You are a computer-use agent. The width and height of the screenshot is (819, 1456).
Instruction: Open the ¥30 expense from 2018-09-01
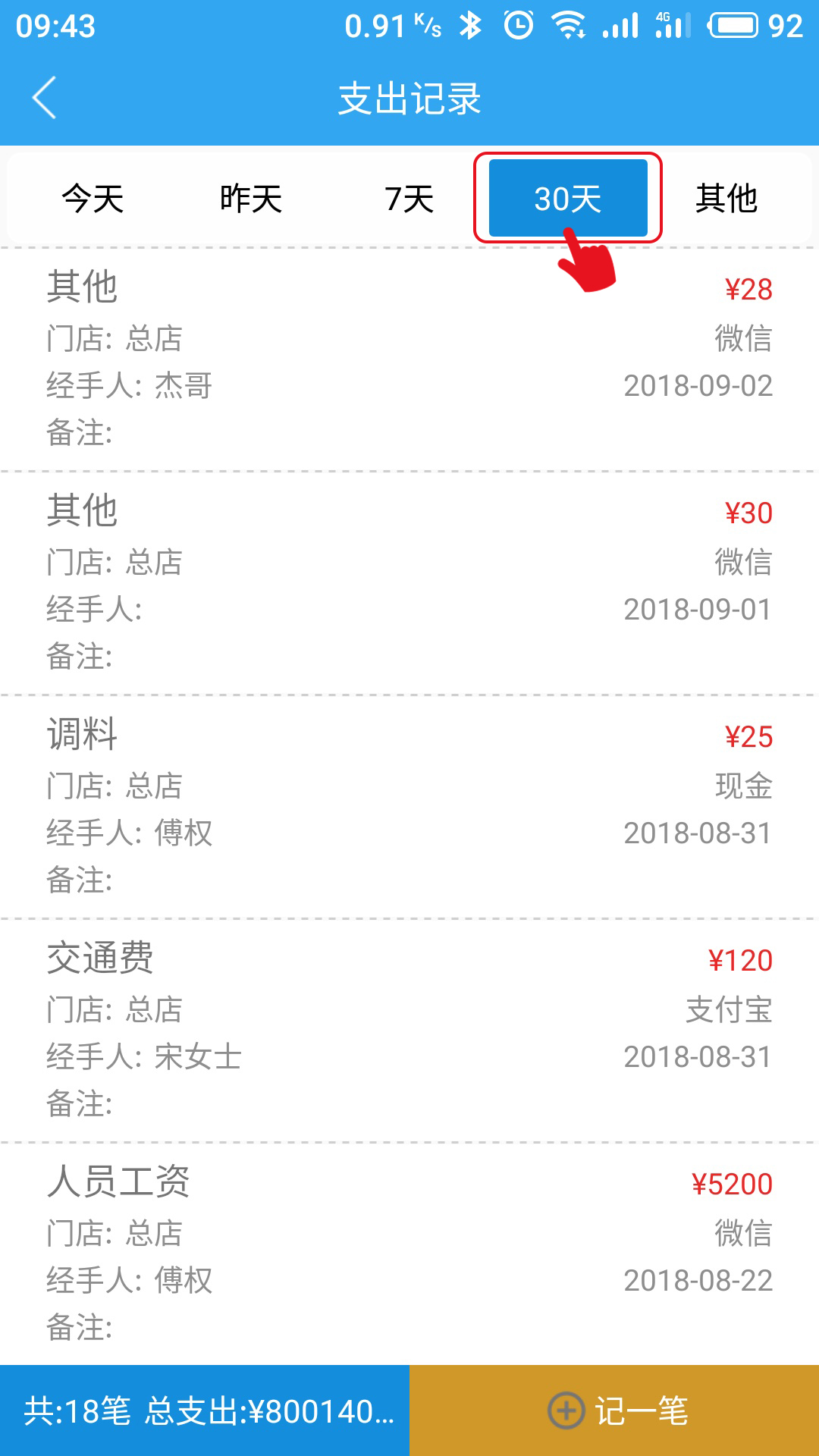click(409, 583)
